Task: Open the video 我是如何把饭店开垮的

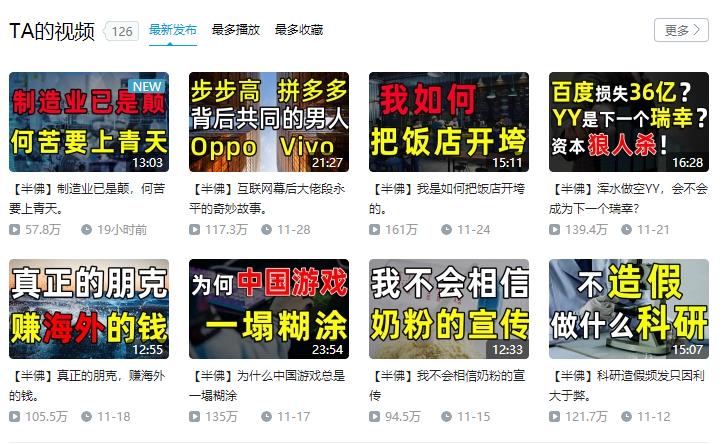Action: pyautogui.click(x=449, y=122)
